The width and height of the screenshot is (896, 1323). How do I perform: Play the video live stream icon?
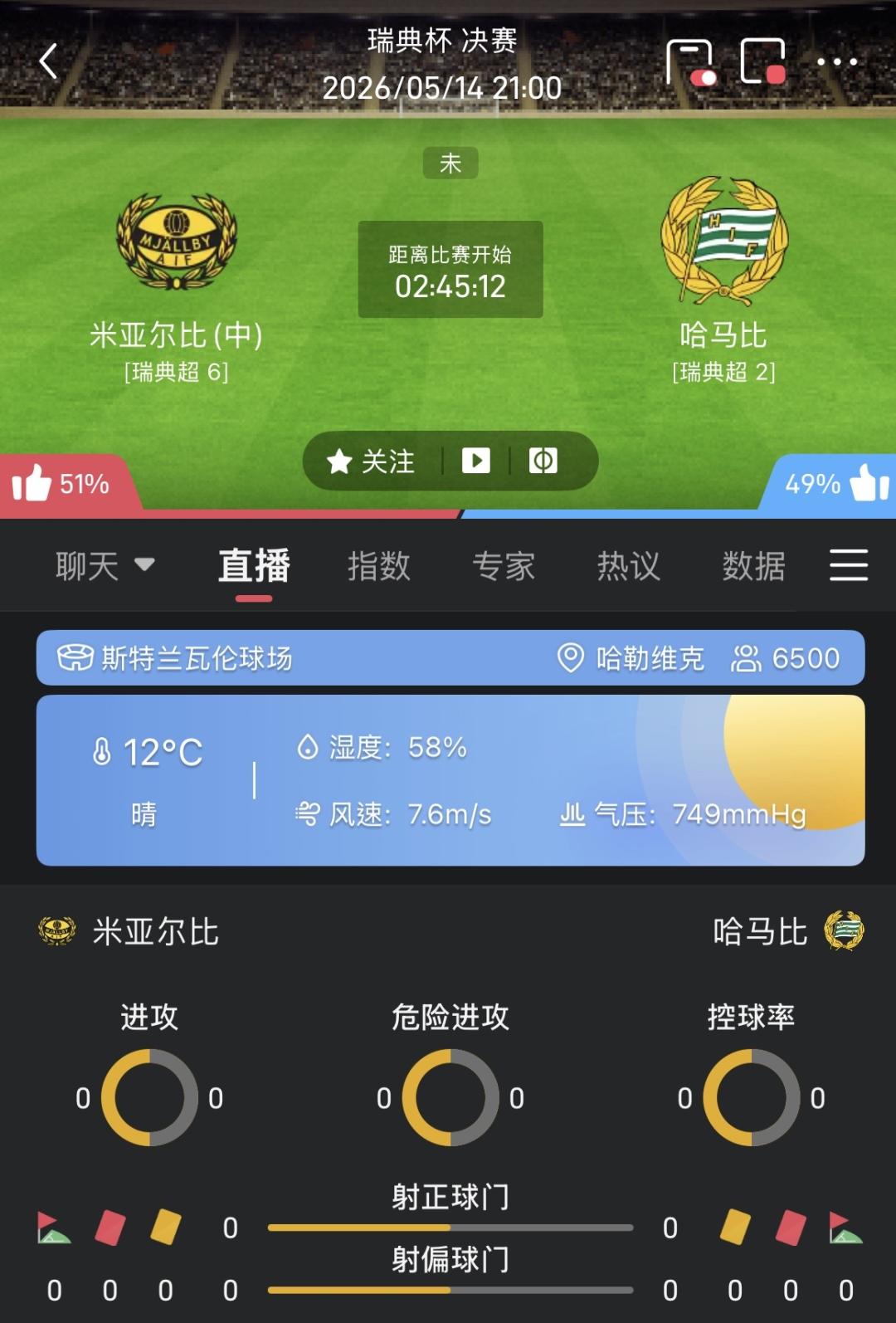[476, 461]
